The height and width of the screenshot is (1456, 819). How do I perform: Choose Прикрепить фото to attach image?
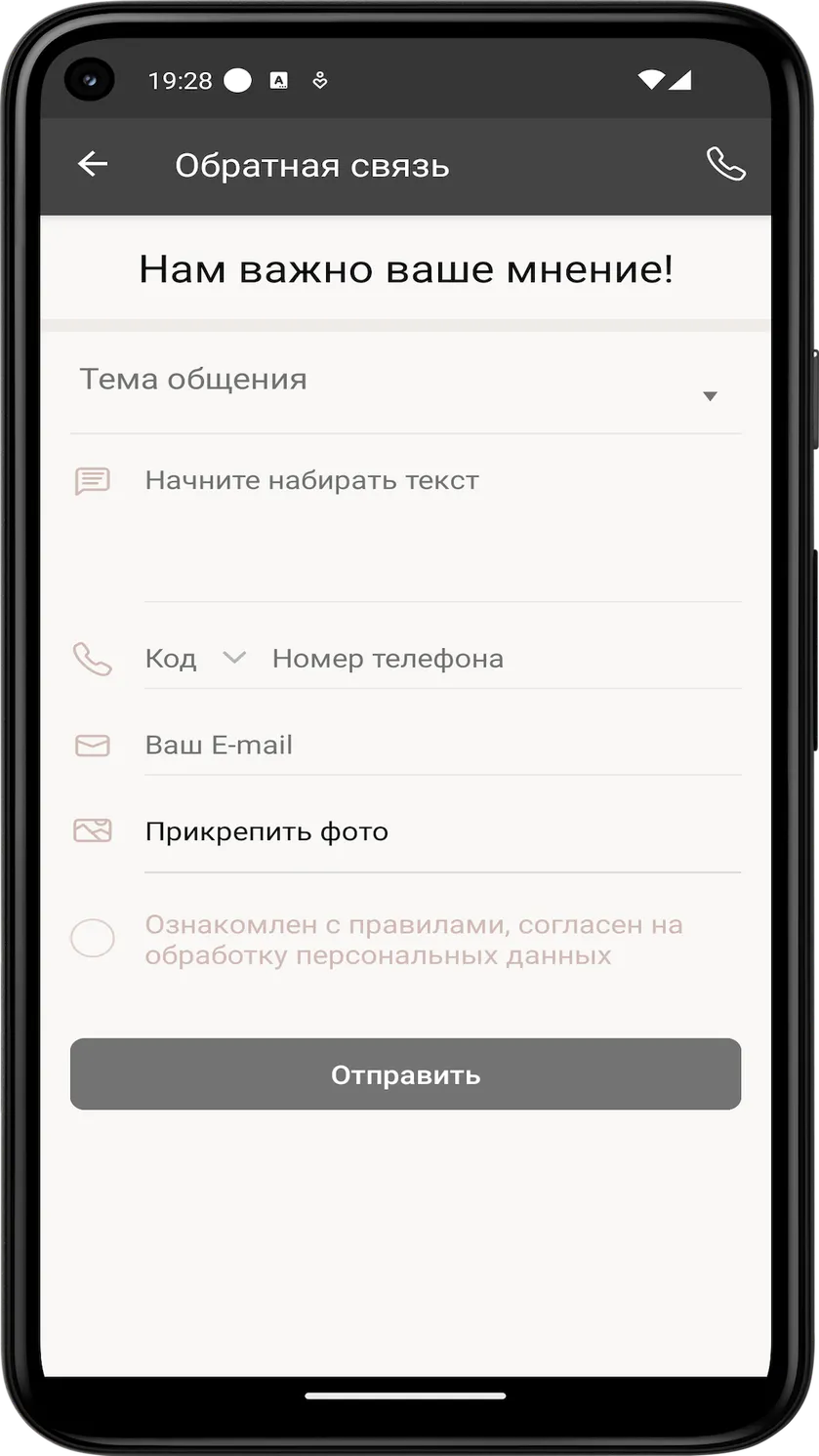266,831
